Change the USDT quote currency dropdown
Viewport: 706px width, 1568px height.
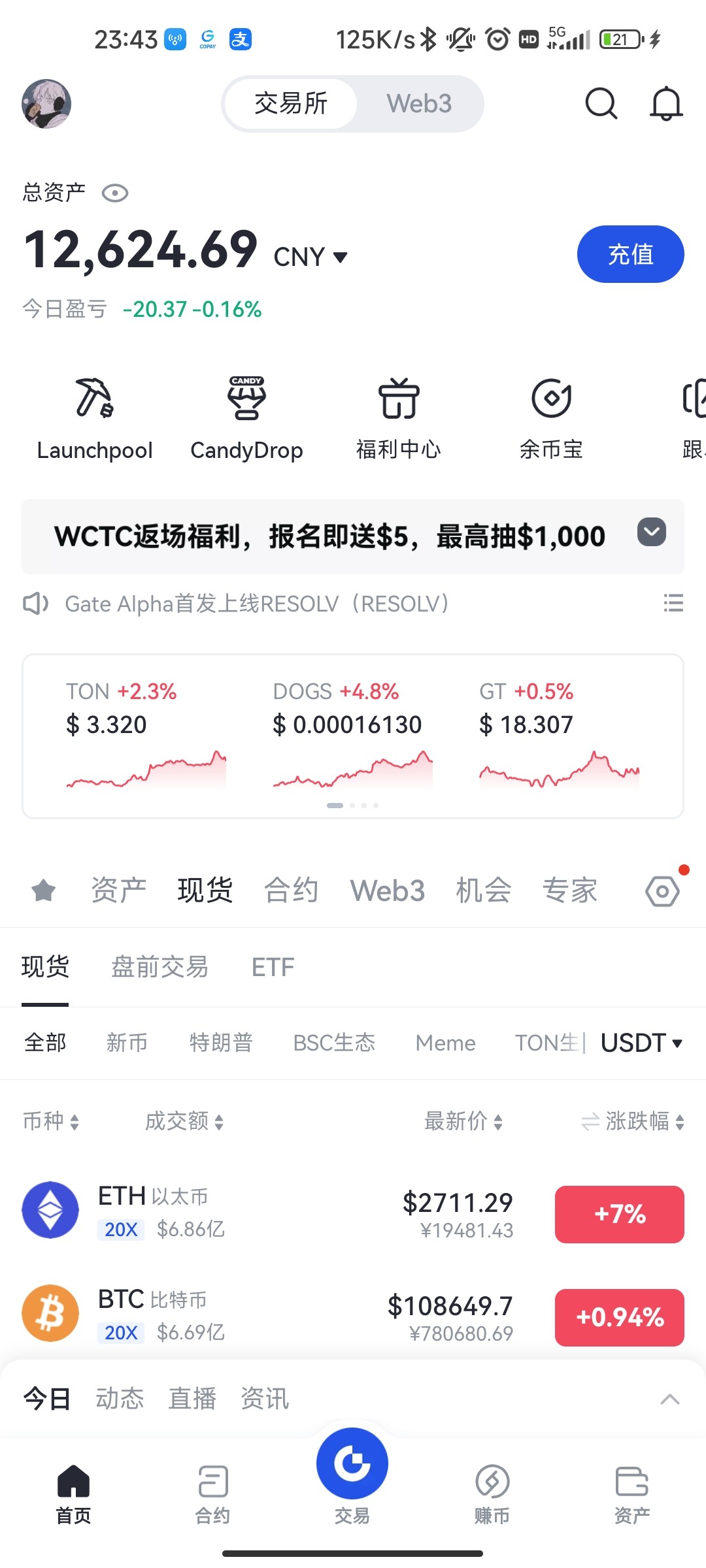pos(641,1043)
